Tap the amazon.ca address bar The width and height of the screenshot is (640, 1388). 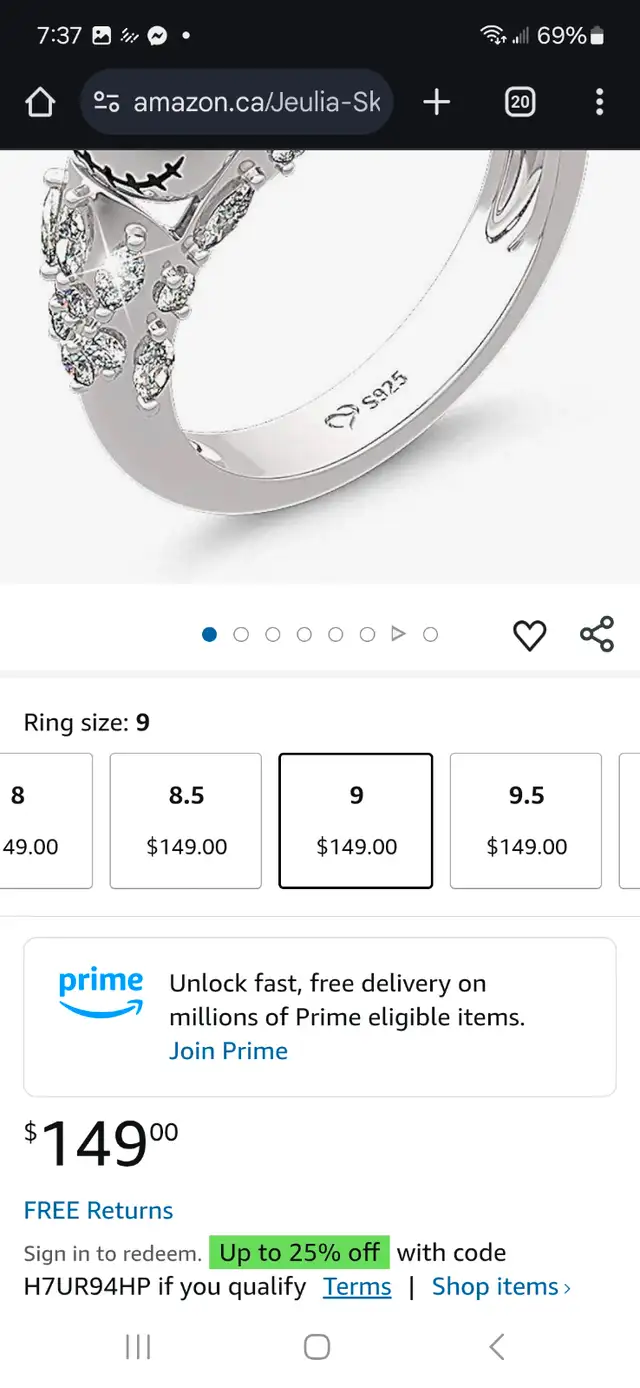(237, 101)
